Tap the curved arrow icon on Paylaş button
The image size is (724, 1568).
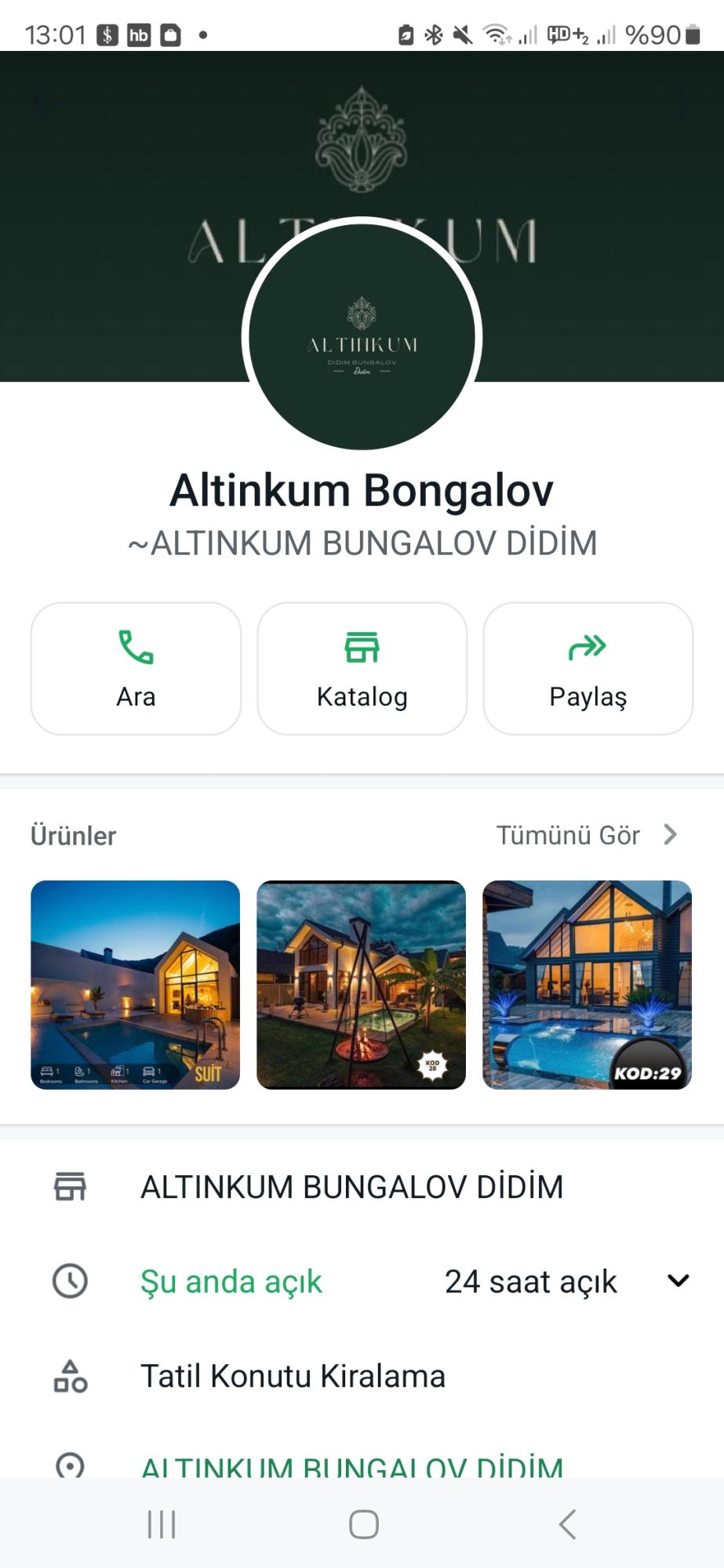pyautogui.click(x=588, y=646)
